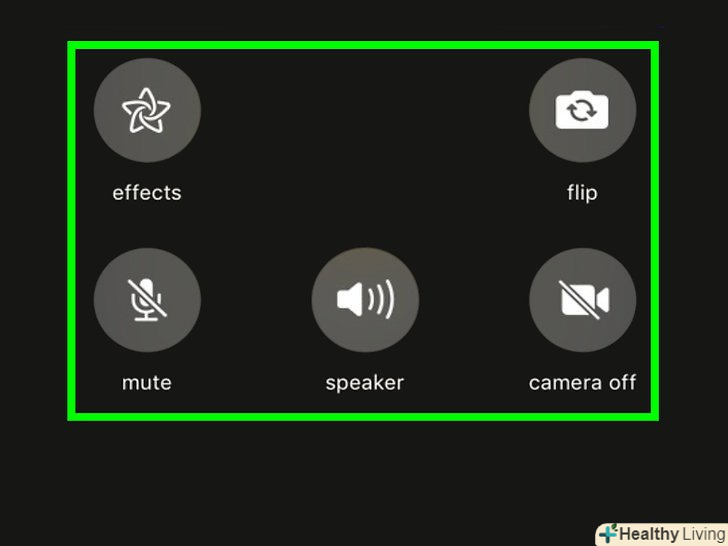Viewport: 728px width, 546px height.
Task: Turn the camera off
Action: pos(582,301)
